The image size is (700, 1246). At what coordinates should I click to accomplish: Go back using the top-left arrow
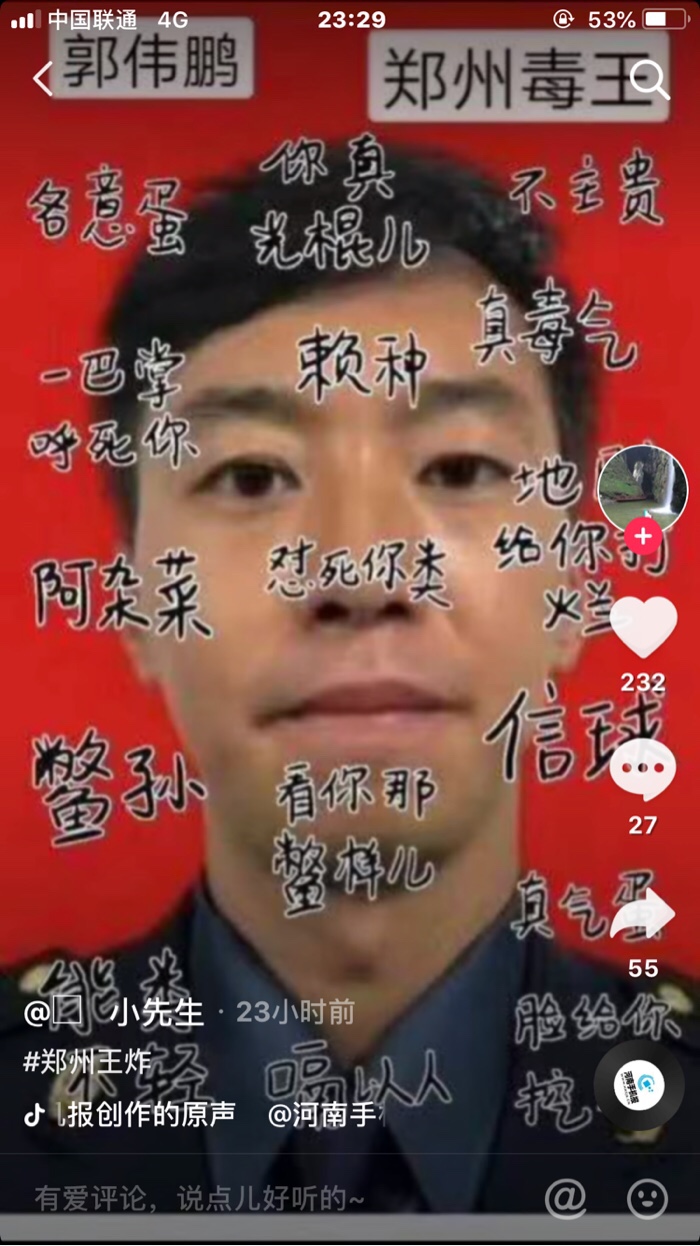pos(42,79)
